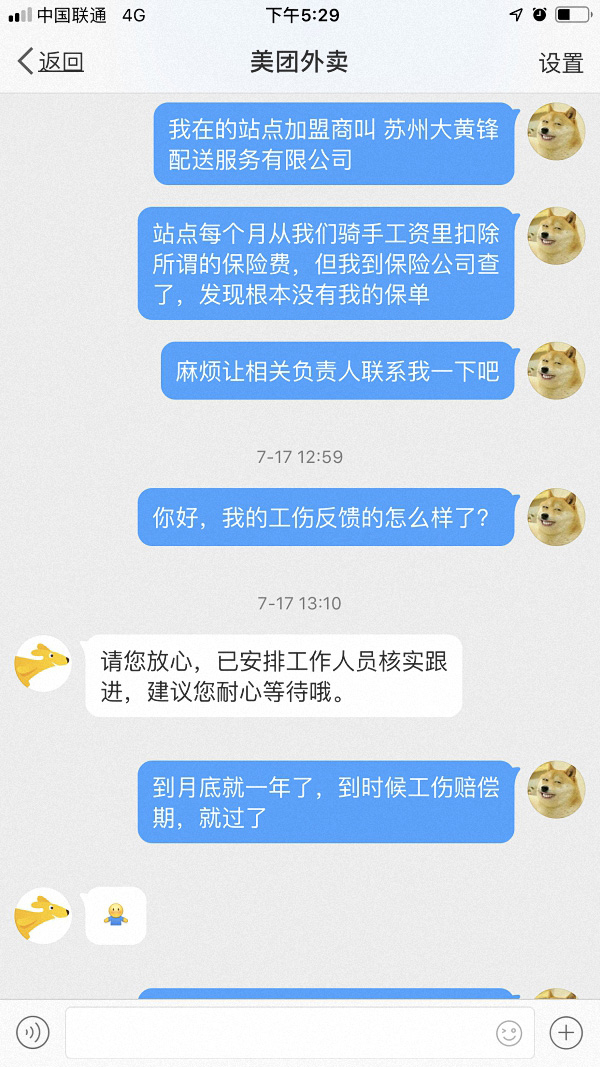Viewport: 600px width, 1067px height.
Task: Open the plus attachment menu
Action: [x=566, y=1032]
